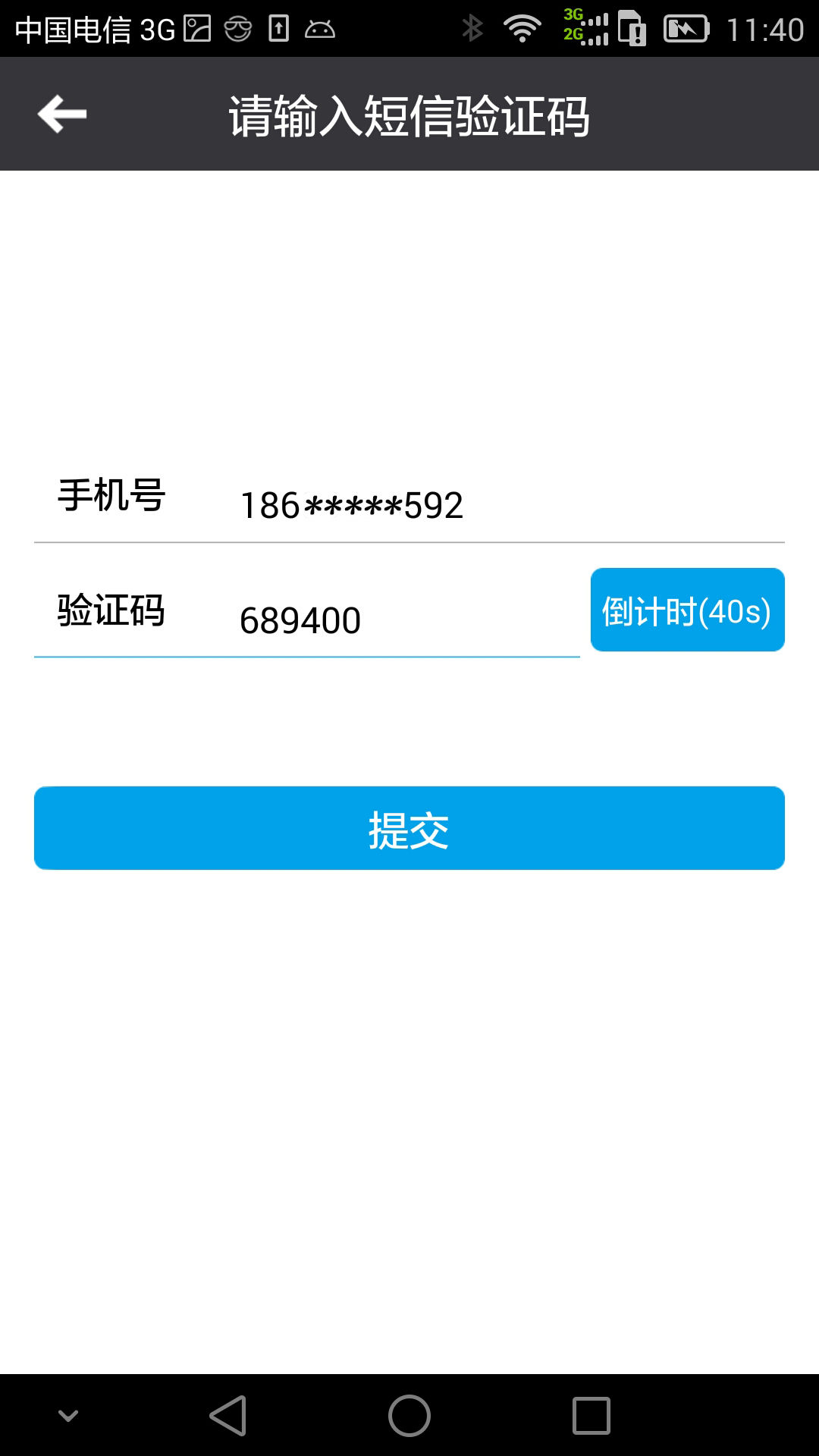Submit the code with 提交 button
819x1456 pixels.
409,828
